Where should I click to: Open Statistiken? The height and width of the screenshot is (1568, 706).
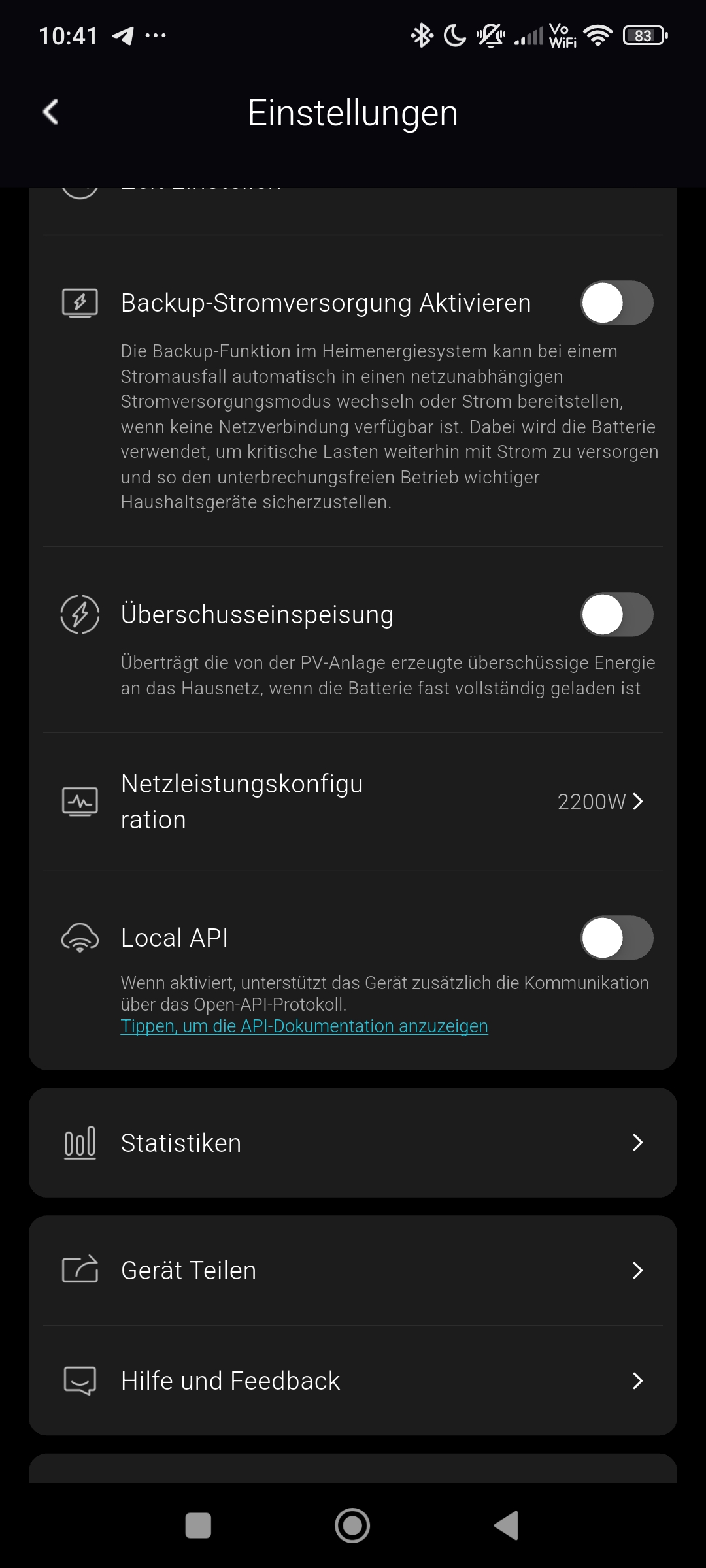pos(353,1143)
